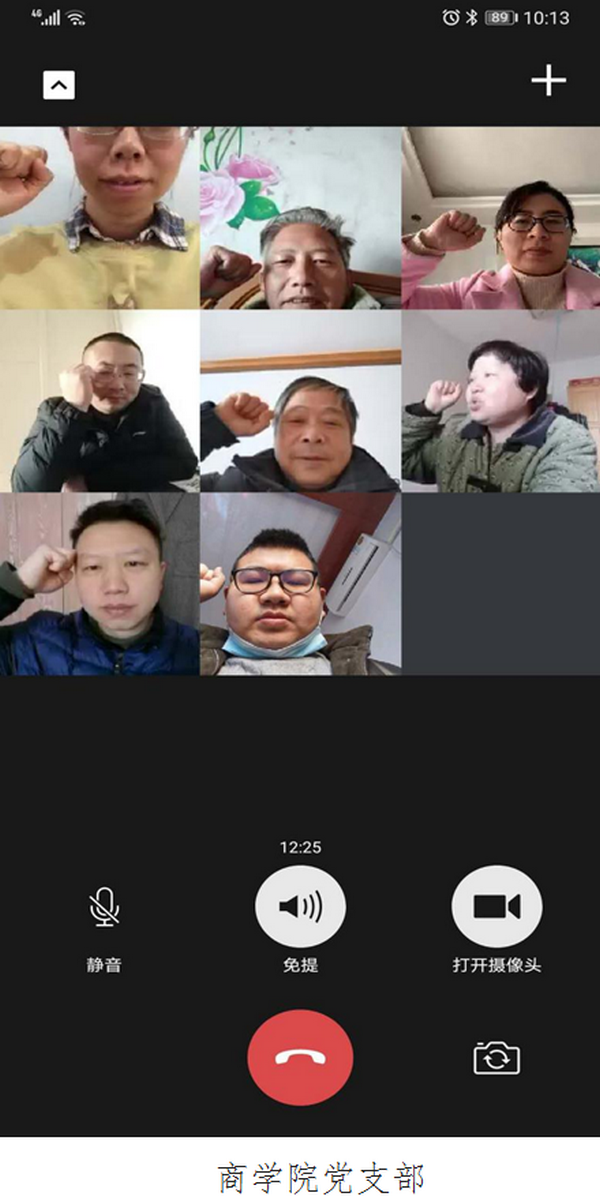Toggle the speakerphone (免提)
This screenshot has width=600, height=1197.
300,907
